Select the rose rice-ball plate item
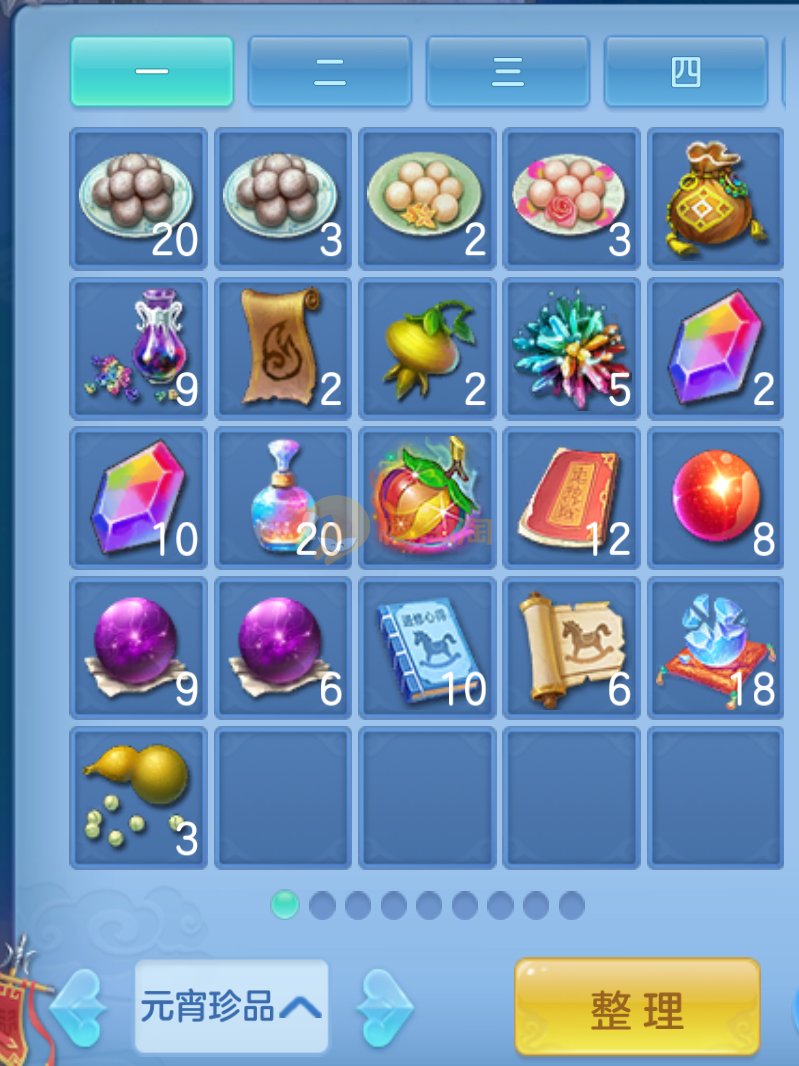Screen dimensions: 799x1066 [x=571, y=199]
